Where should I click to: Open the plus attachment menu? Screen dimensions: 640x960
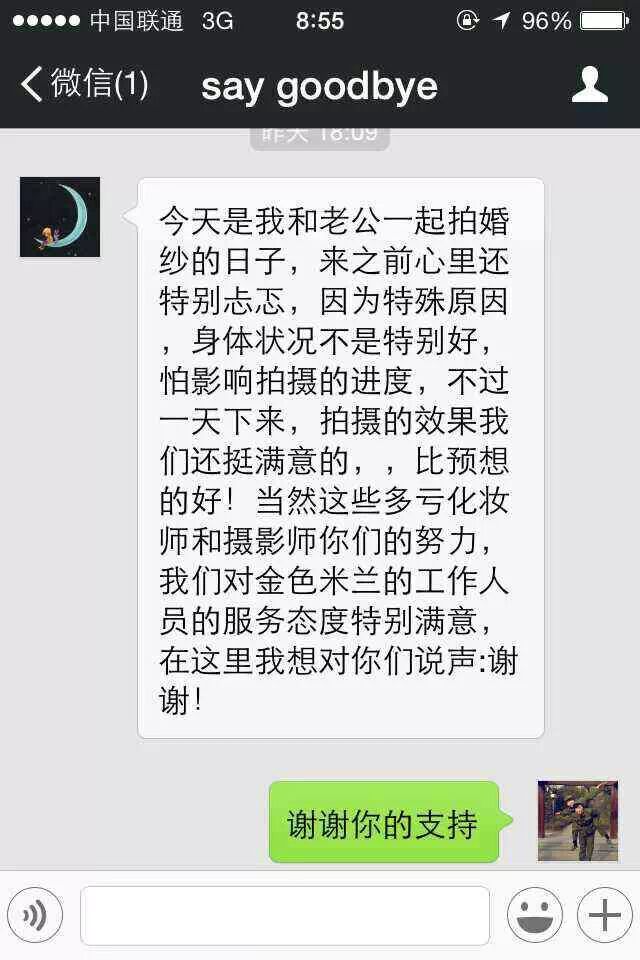(x=604, y=915)
